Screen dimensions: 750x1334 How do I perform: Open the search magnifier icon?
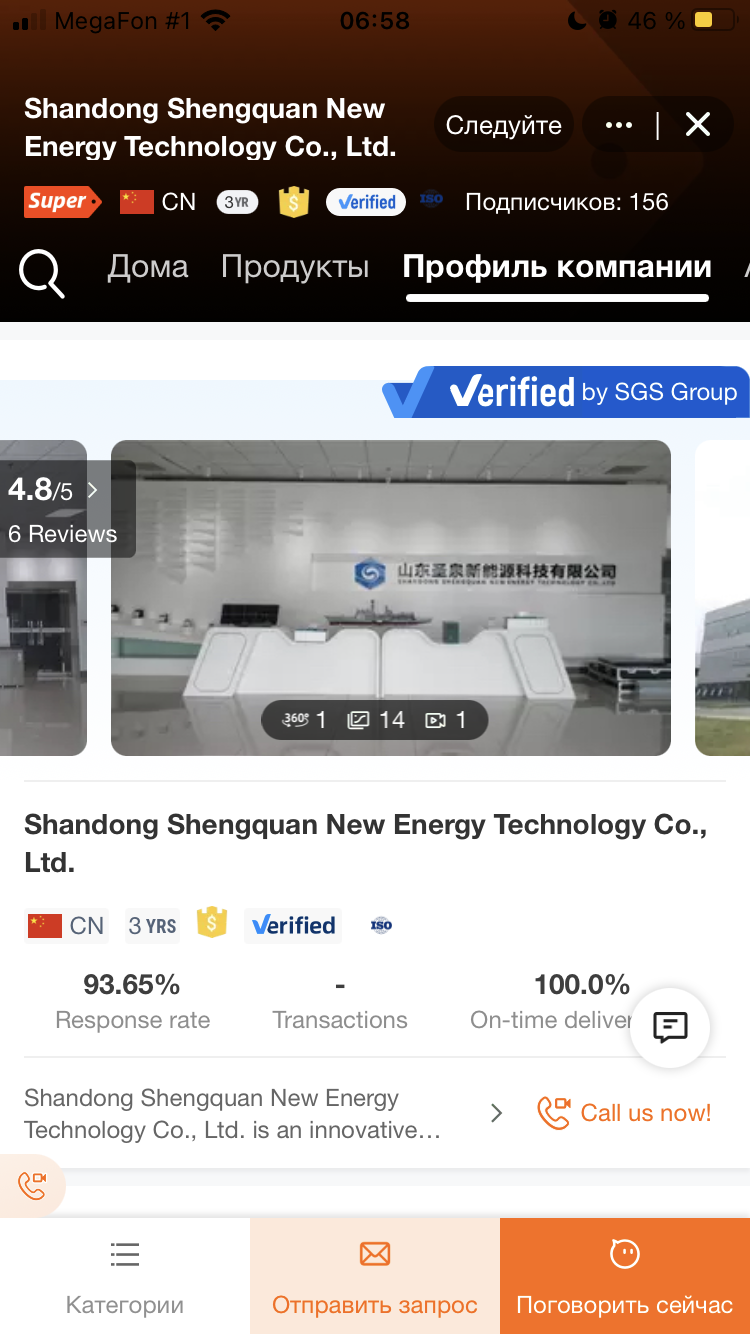42,273
